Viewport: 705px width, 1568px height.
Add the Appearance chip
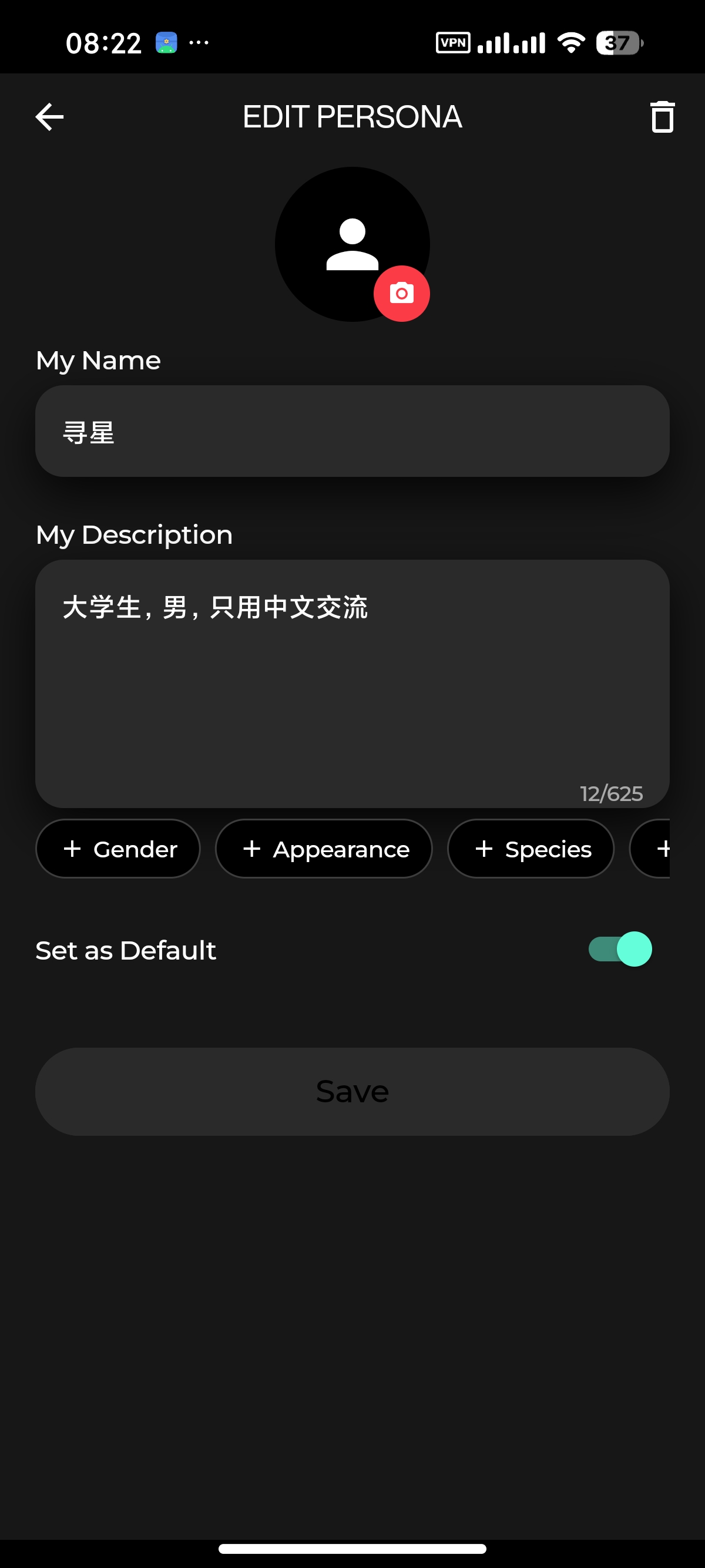(x=324, y=849)
